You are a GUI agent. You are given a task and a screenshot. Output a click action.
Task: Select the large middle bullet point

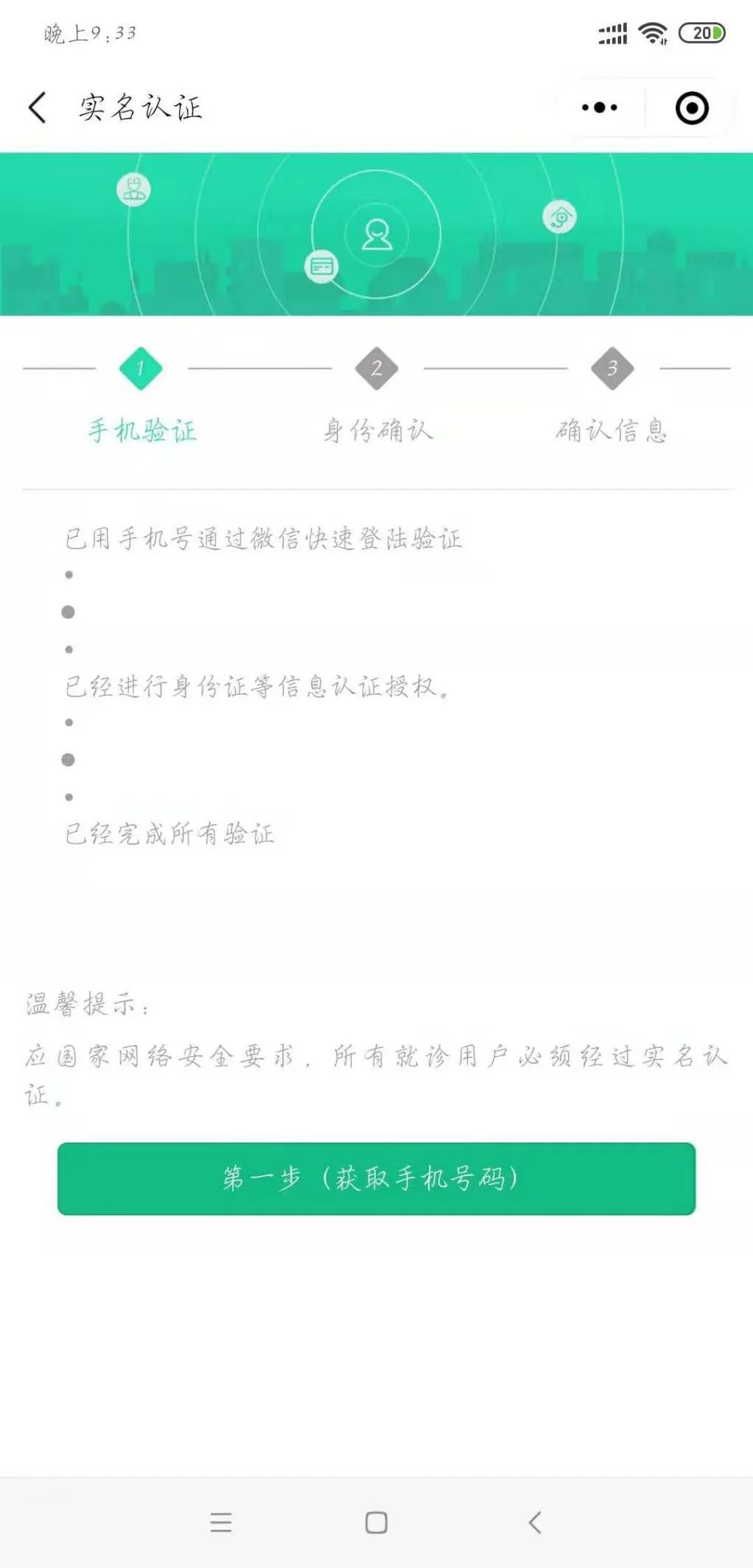click(x=70, y=612)
